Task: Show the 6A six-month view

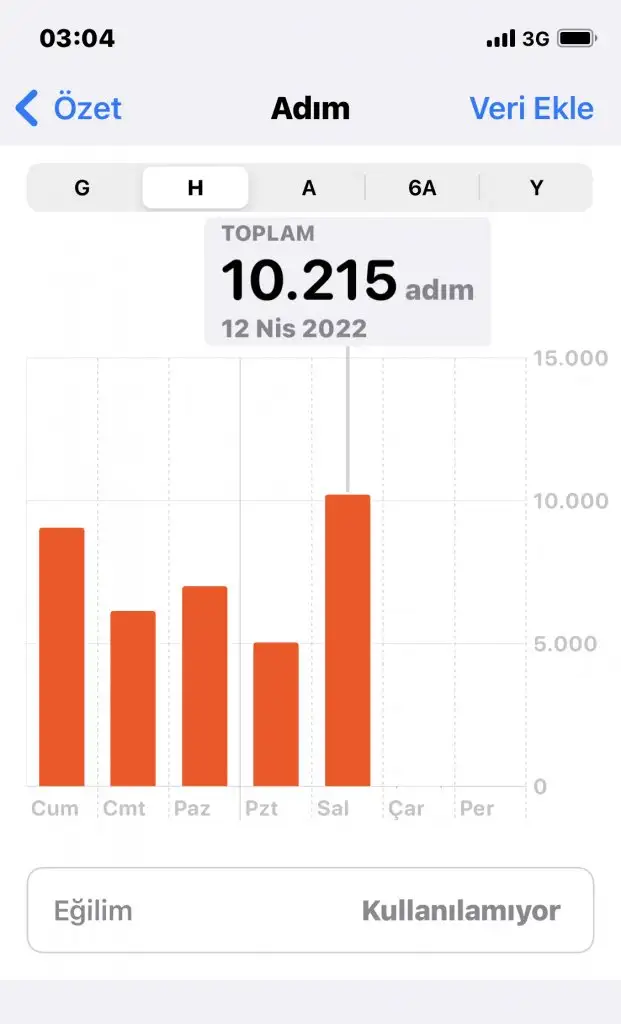Action: tap(422, 188)
